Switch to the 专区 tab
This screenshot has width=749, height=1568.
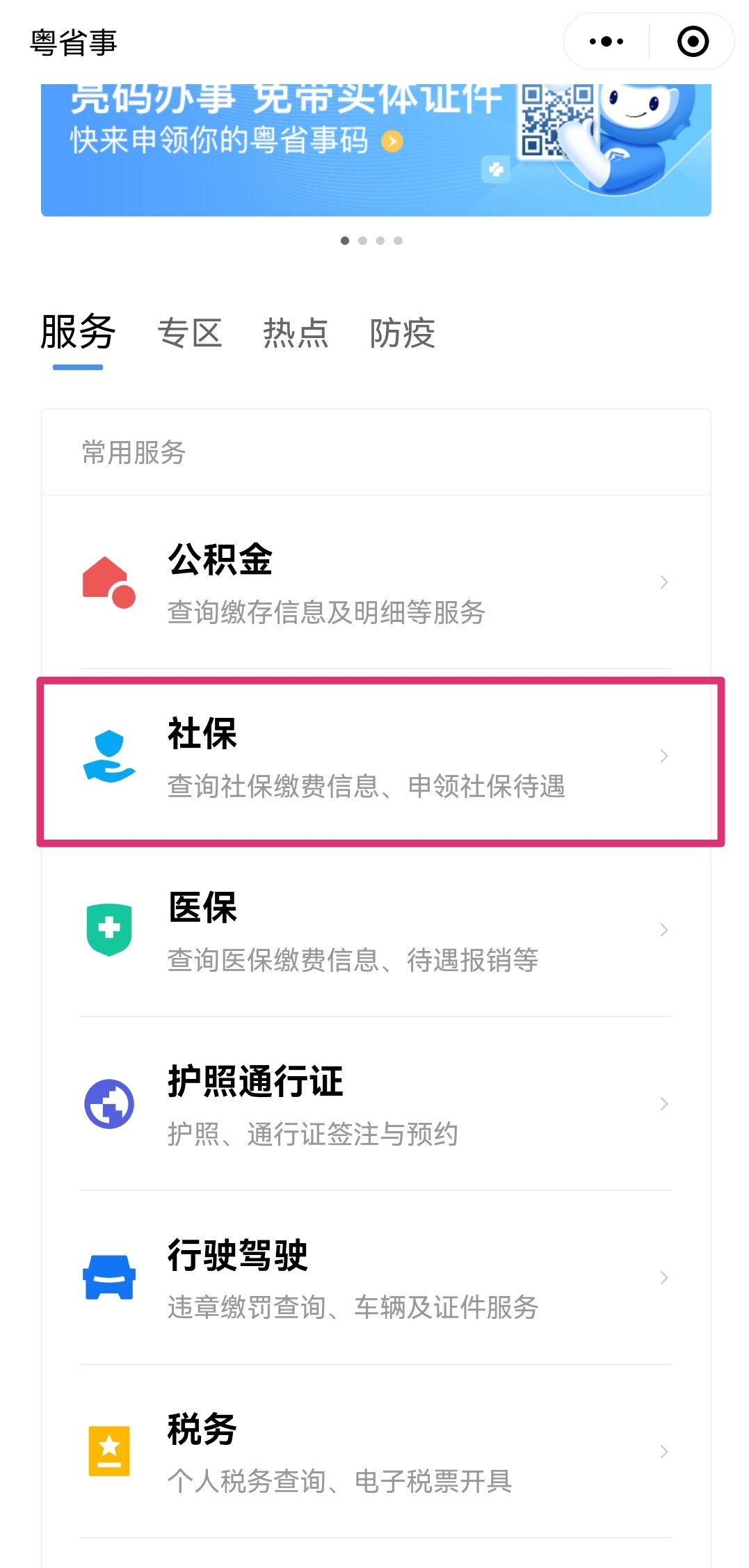click(x=189, y=333)
